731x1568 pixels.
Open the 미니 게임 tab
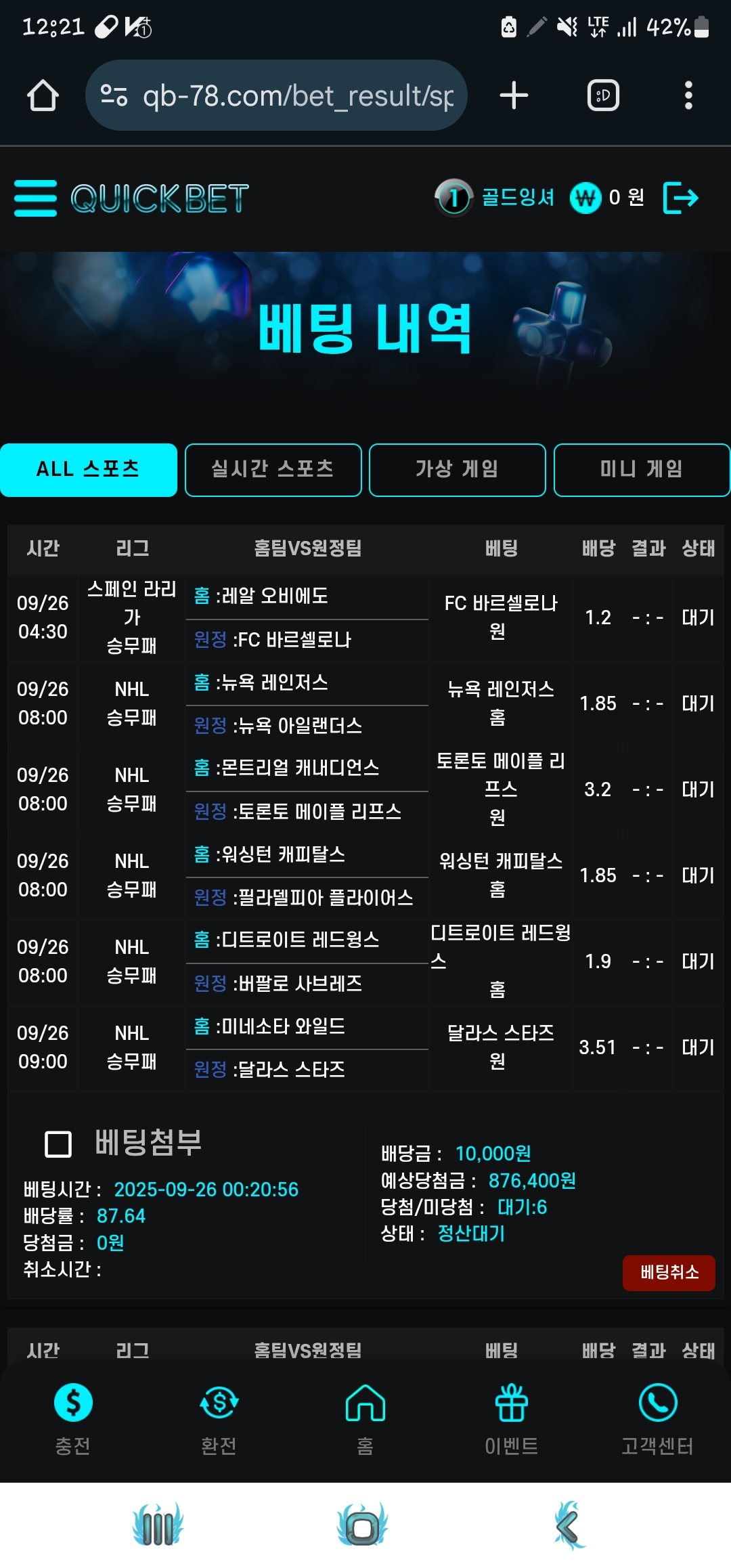click(x=641, y=470)
